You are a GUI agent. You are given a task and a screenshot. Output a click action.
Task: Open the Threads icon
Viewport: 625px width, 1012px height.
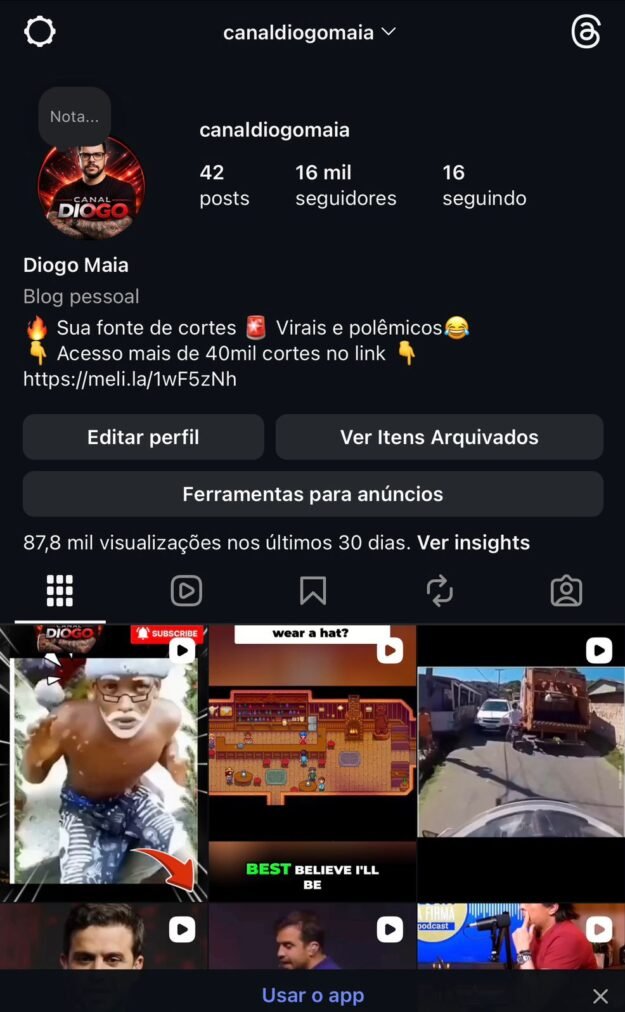click(x=586, y=32)
